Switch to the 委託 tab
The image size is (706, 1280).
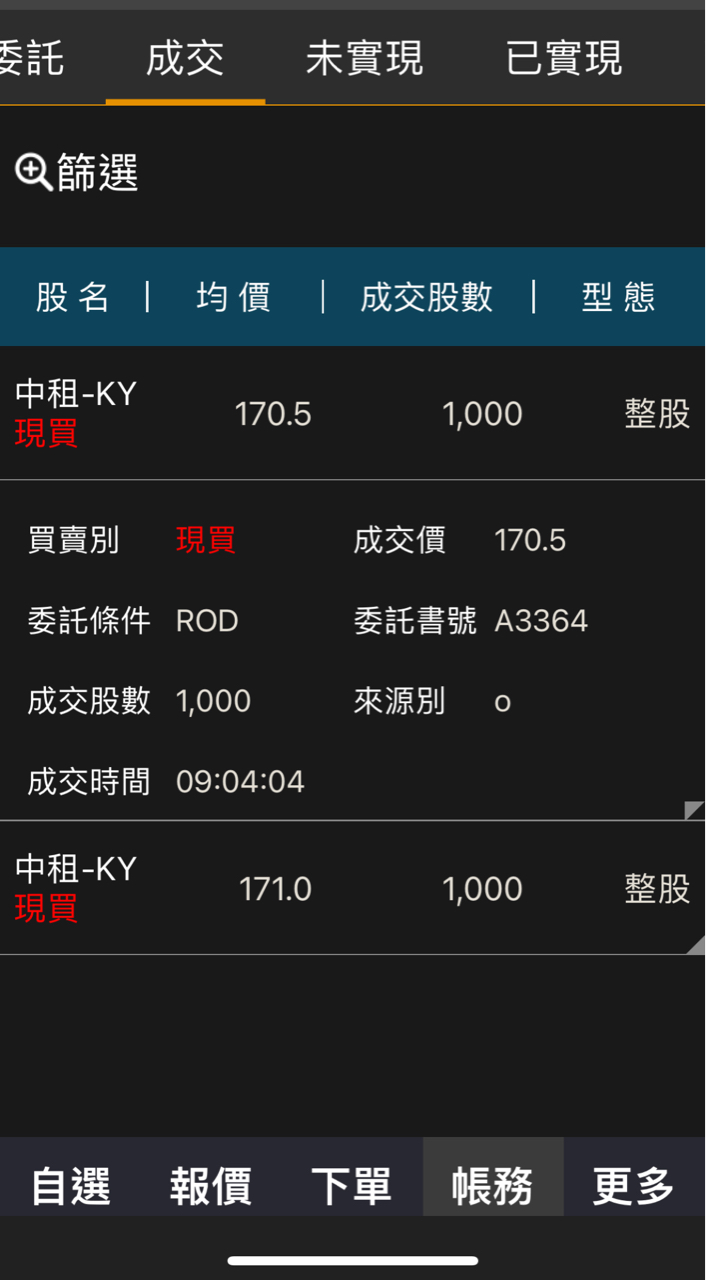[32, 58]
